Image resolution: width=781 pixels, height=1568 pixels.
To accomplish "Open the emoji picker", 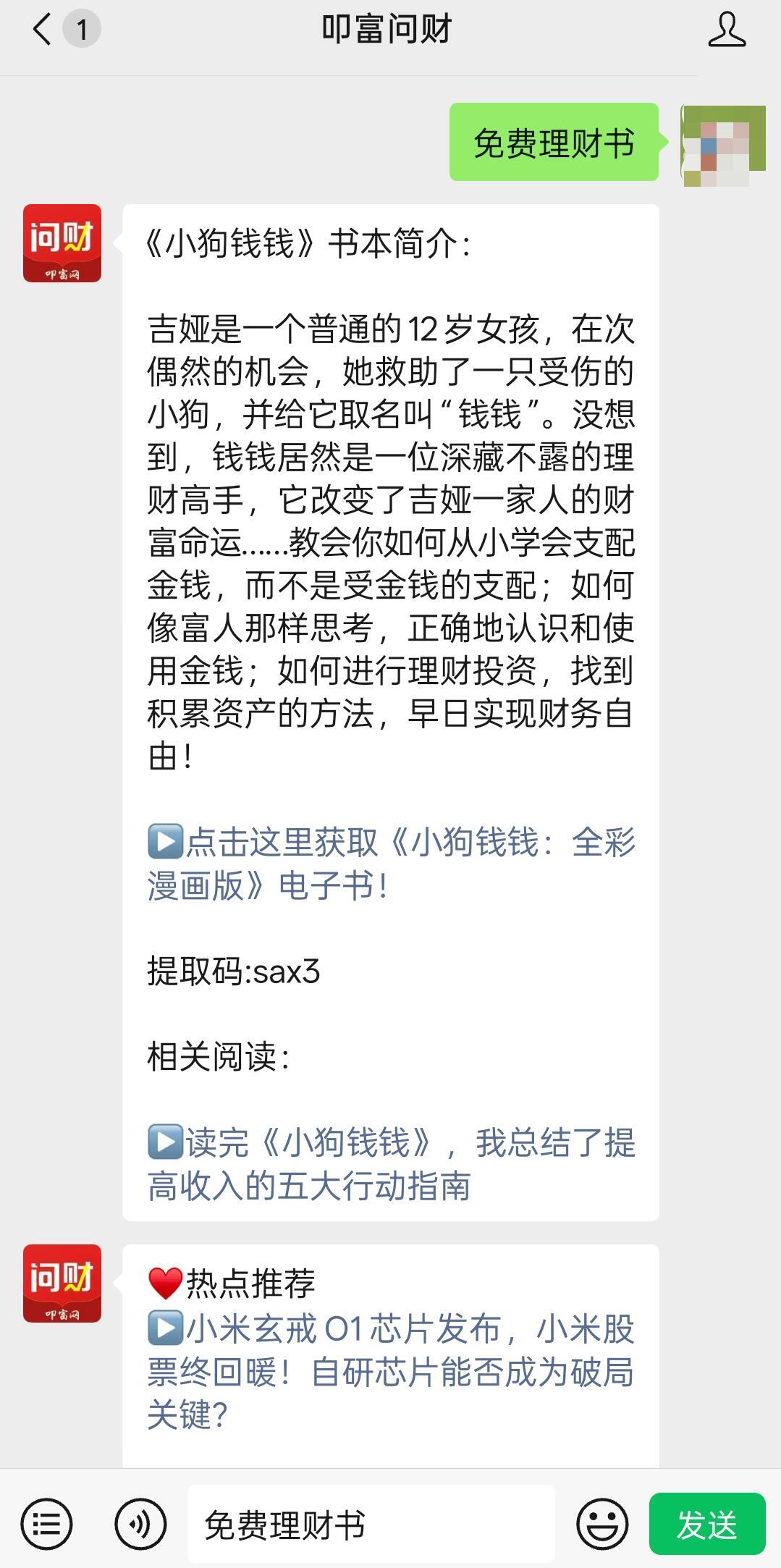I will pos(601,1525).
